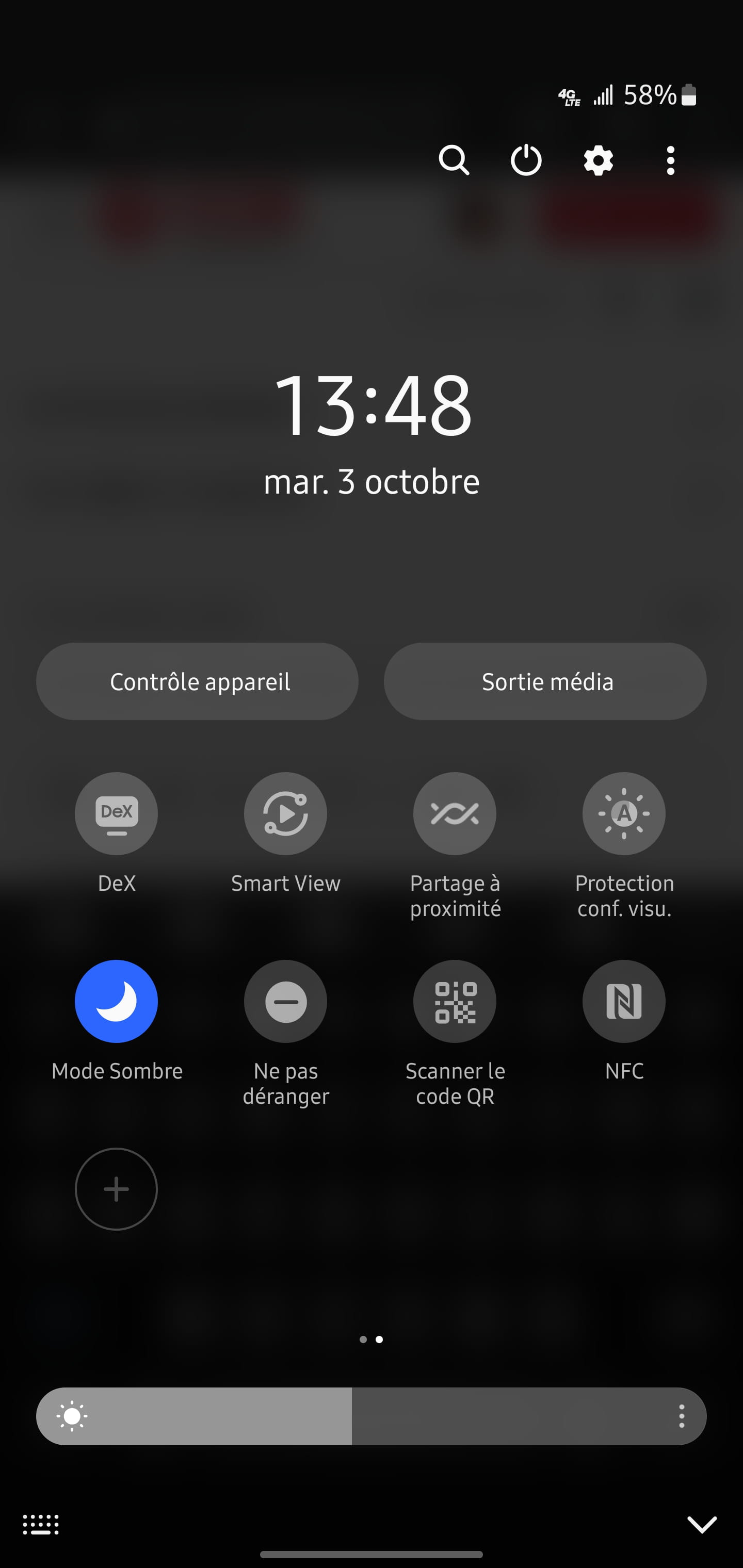Enable NFC
The image size is (743, 1568).
624,1001
